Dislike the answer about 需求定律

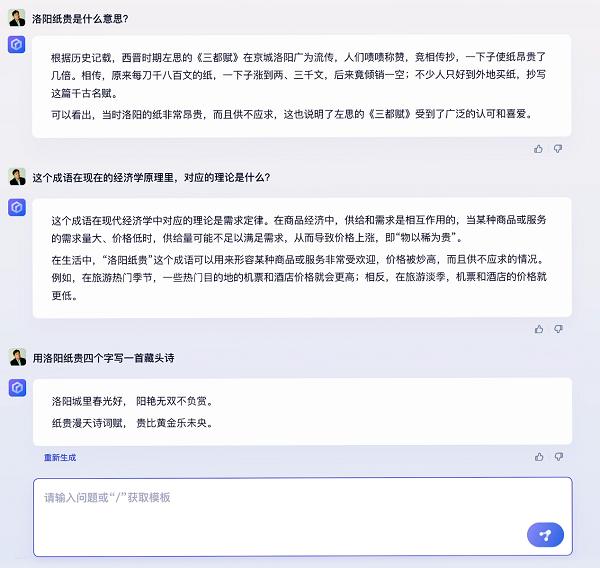(x=558, y=328)
